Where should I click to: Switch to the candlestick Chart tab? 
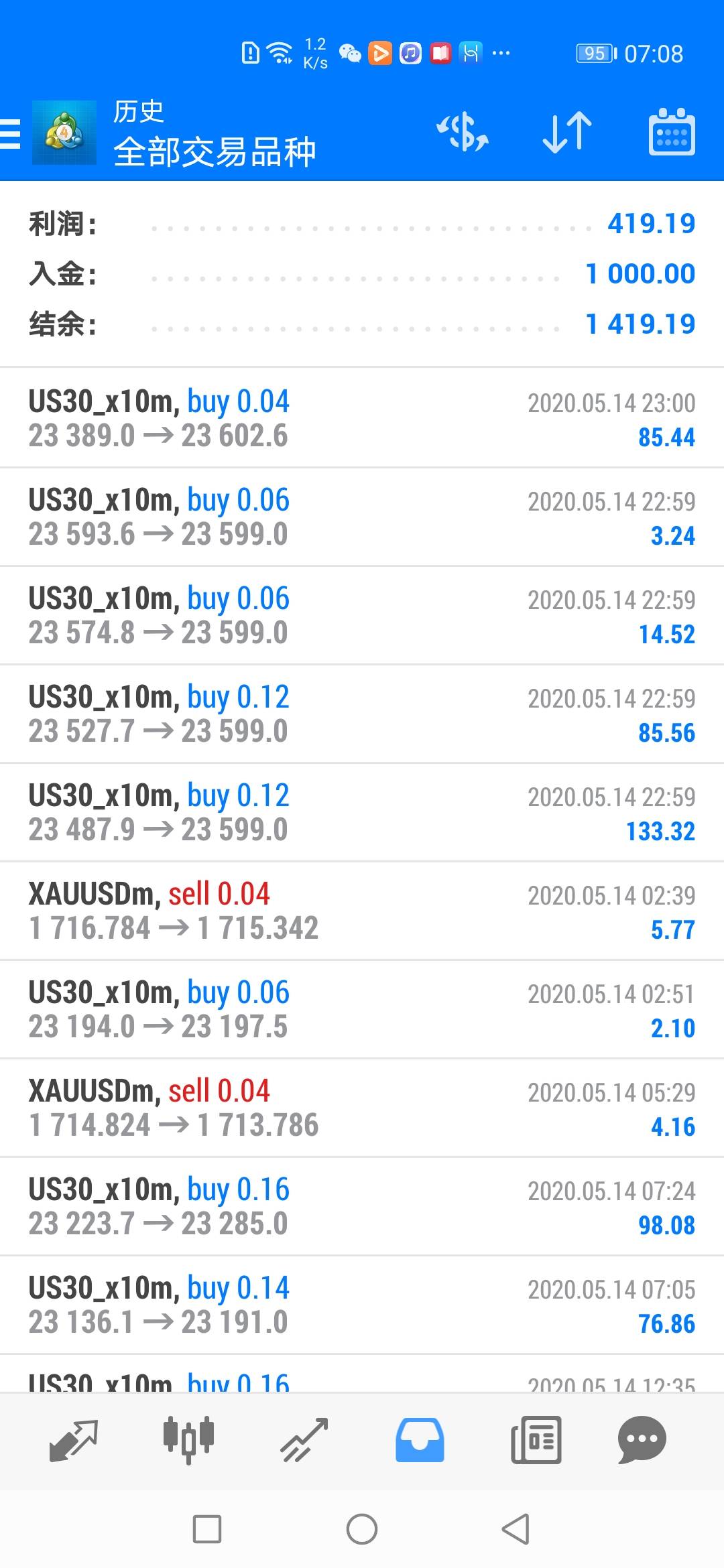(188, 1440)
